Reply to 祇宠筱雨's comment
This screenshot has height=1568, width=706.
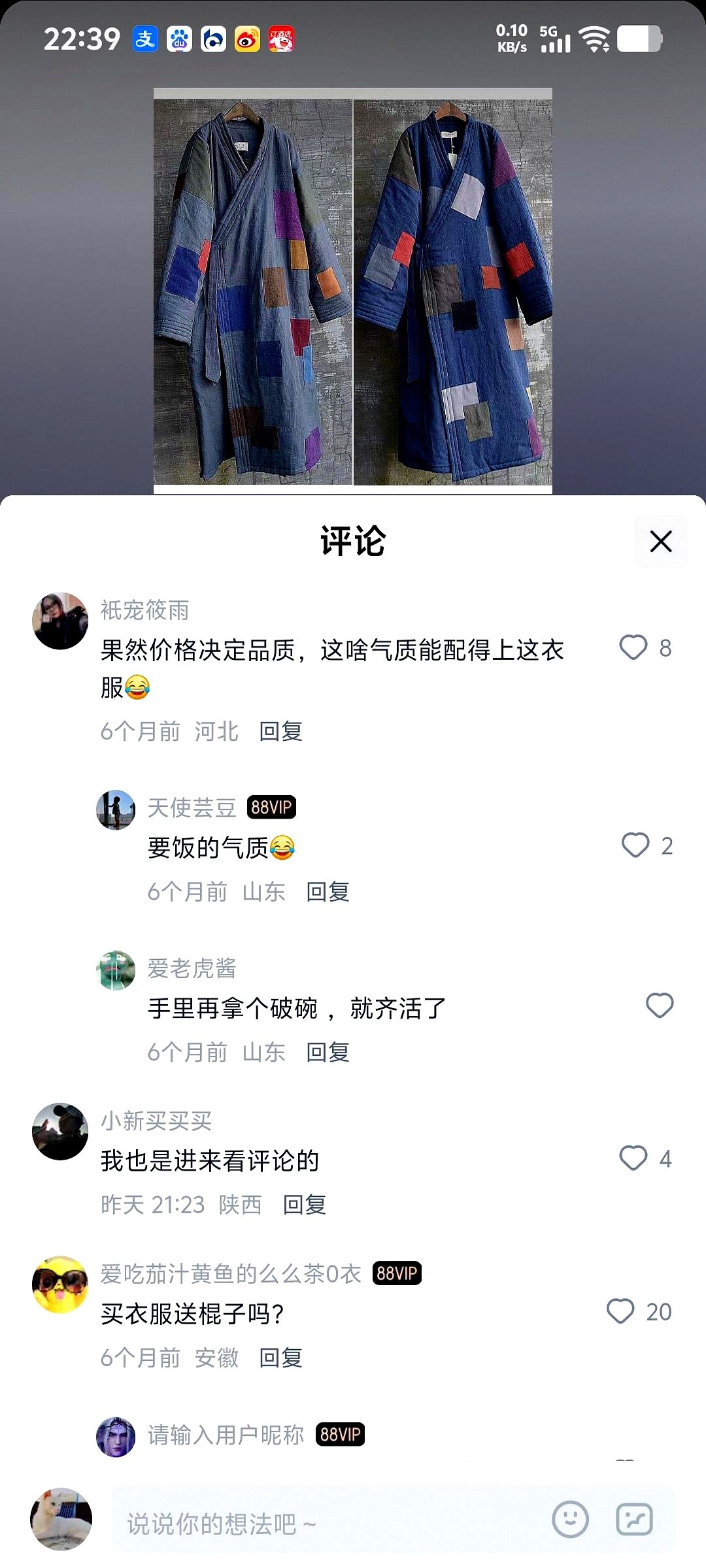tap(280, 731)
